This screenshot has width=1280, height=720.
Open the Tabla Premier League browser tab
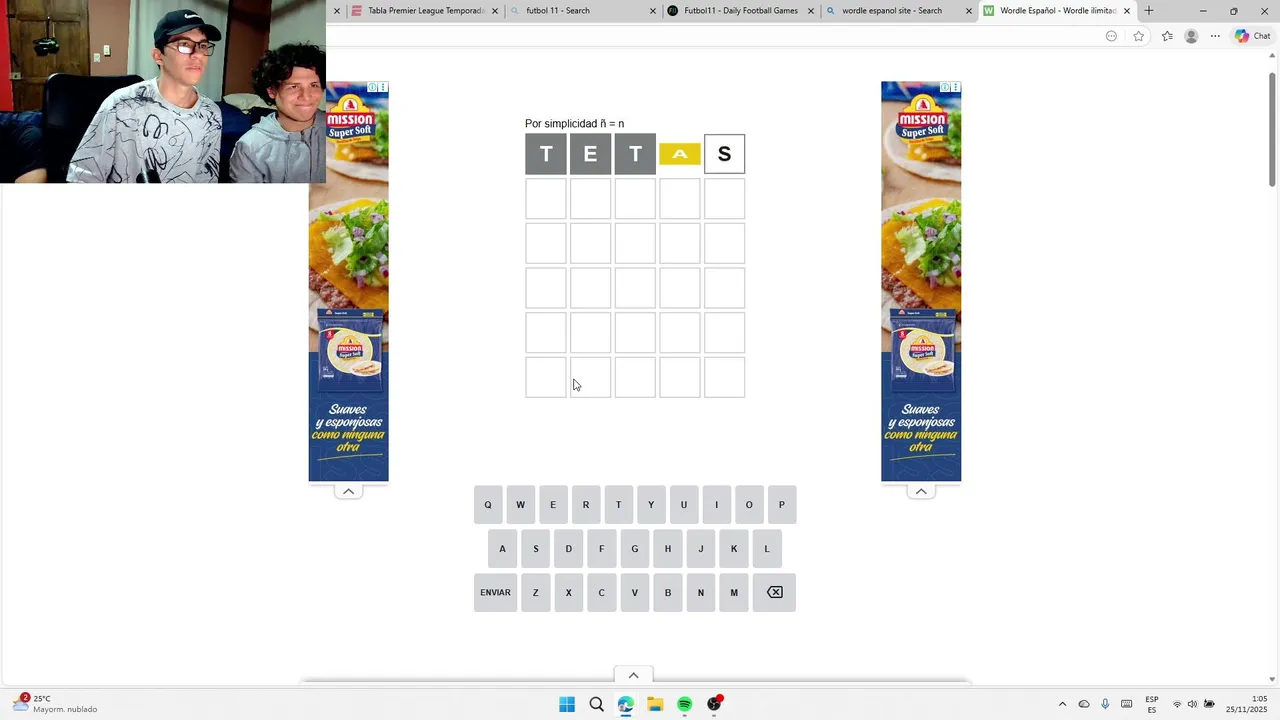[420, 11]
